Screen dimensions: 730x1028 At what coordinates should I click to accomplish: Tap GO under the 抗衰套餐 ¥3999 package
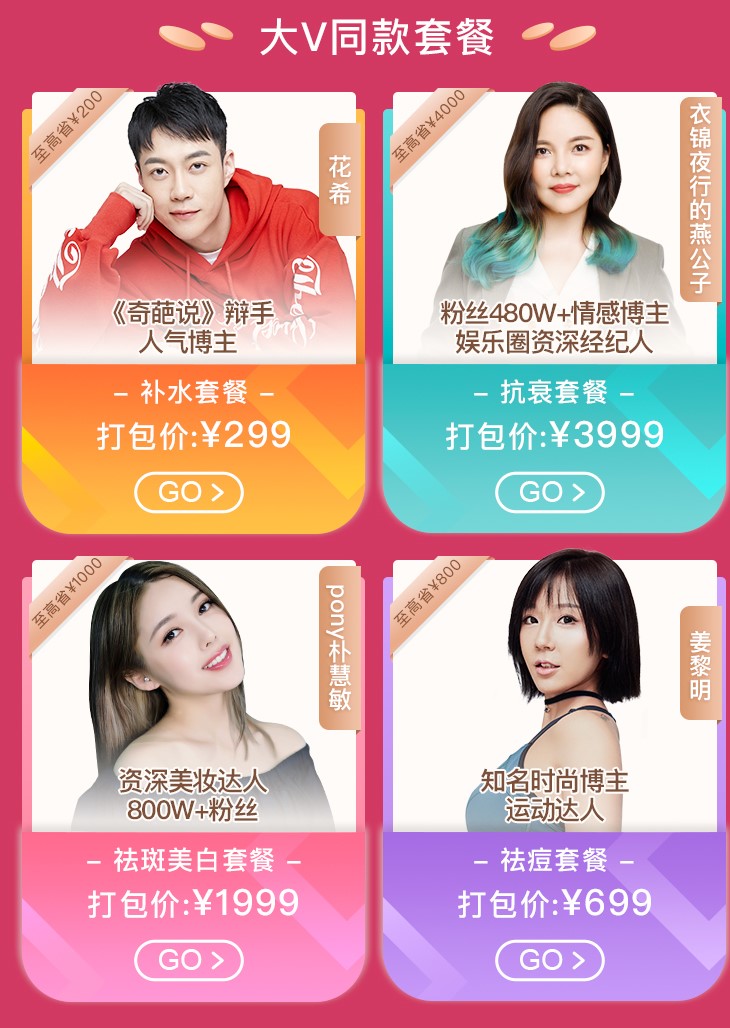click(x=550, y=492)
